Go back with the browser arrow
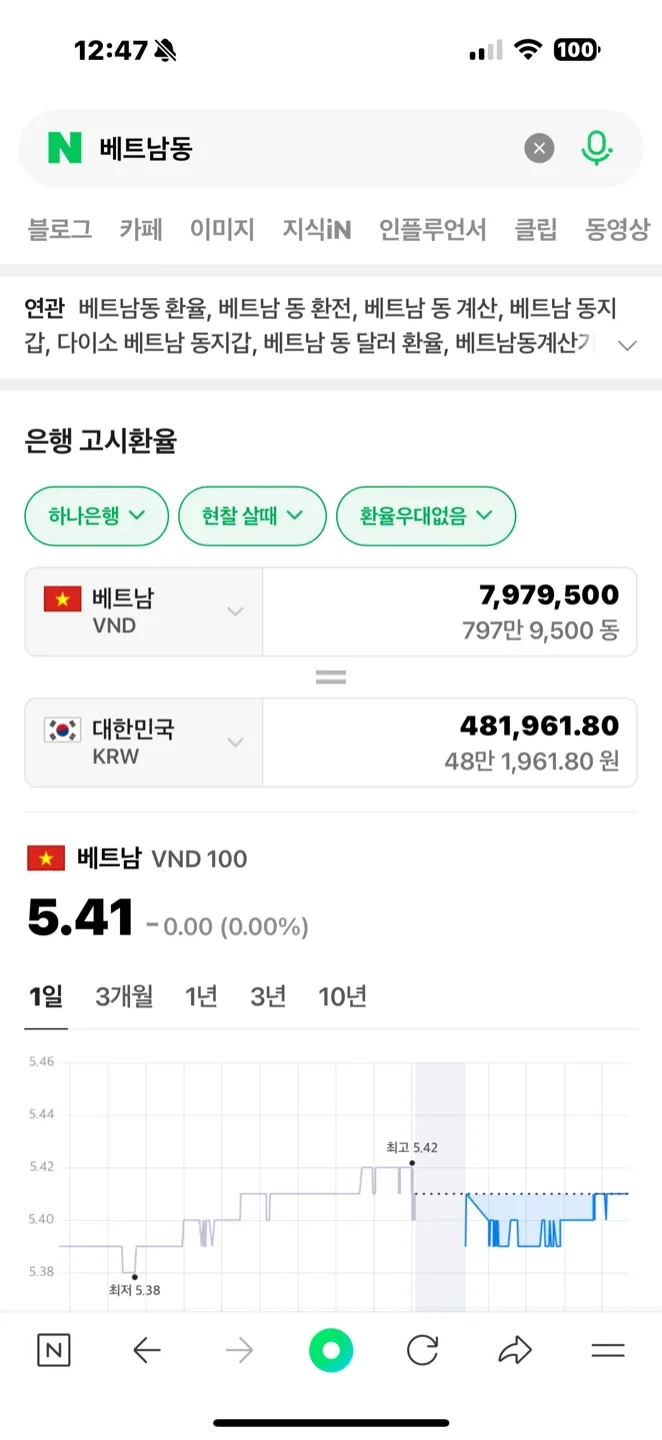This screenshot has width=662, height=1440. (147, 1351)
